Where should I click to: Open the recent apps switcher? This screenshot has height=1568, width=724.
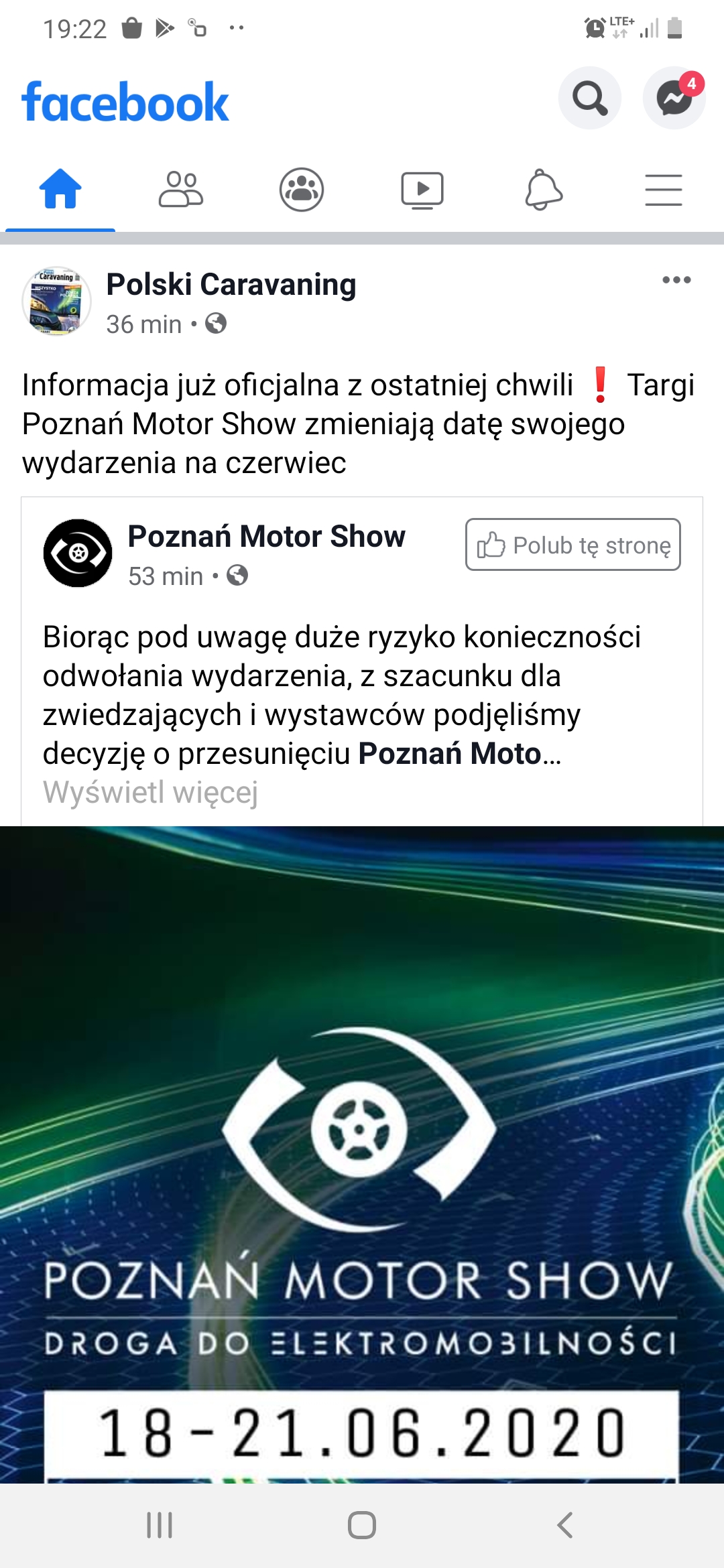(x=160, y=1525)
